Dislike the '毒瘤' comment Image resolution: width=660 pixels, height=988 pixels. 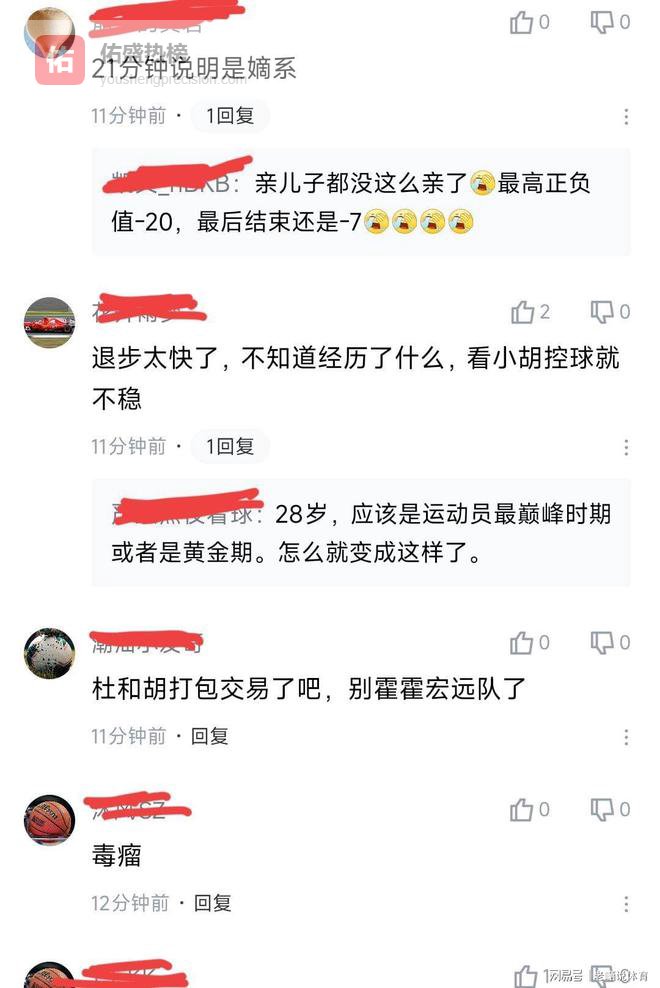point(603,810)
